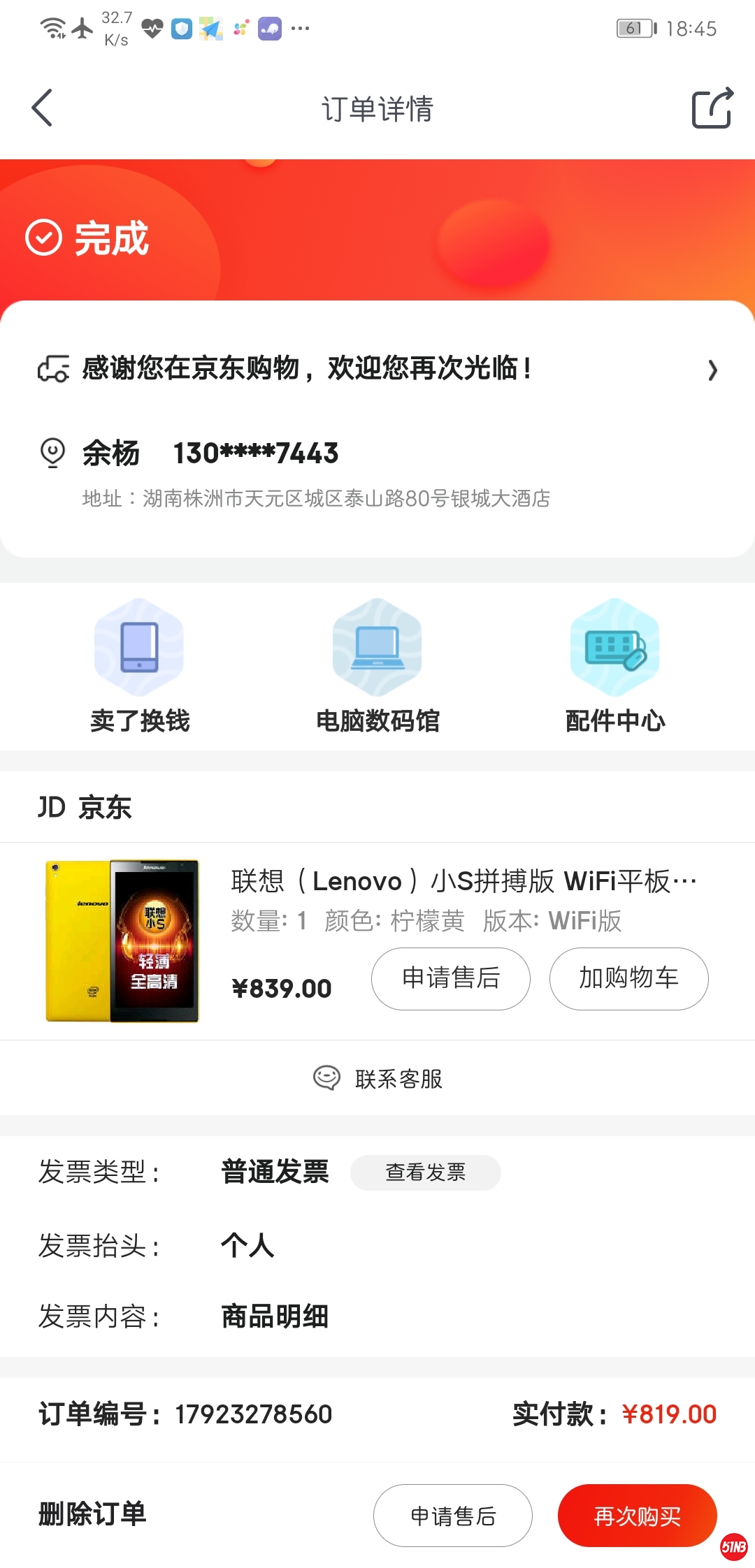Tap 申请售后 beside the product price
755x1568 pixels.
451,978
